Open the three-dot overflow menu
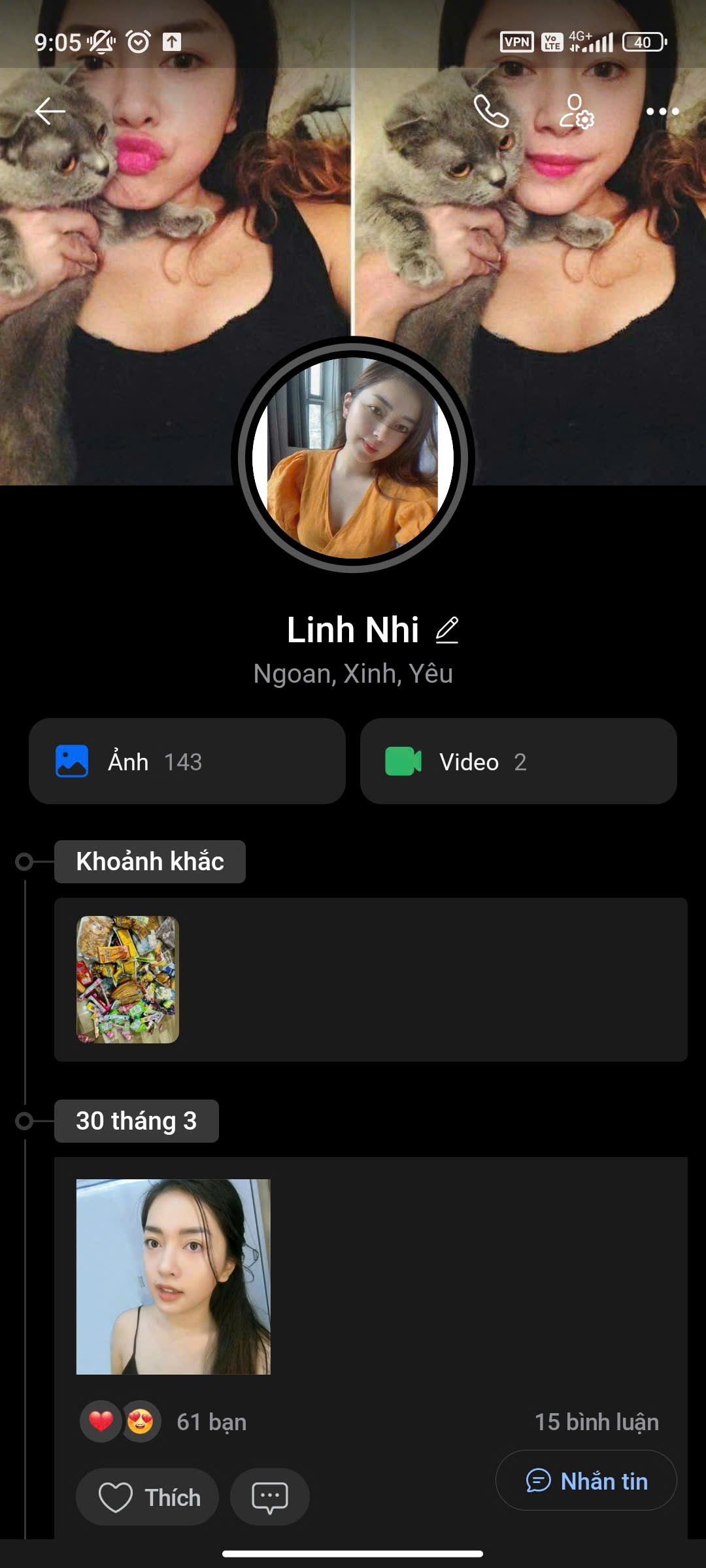The height and width of the screenshot is (1568, 706). 662,112
